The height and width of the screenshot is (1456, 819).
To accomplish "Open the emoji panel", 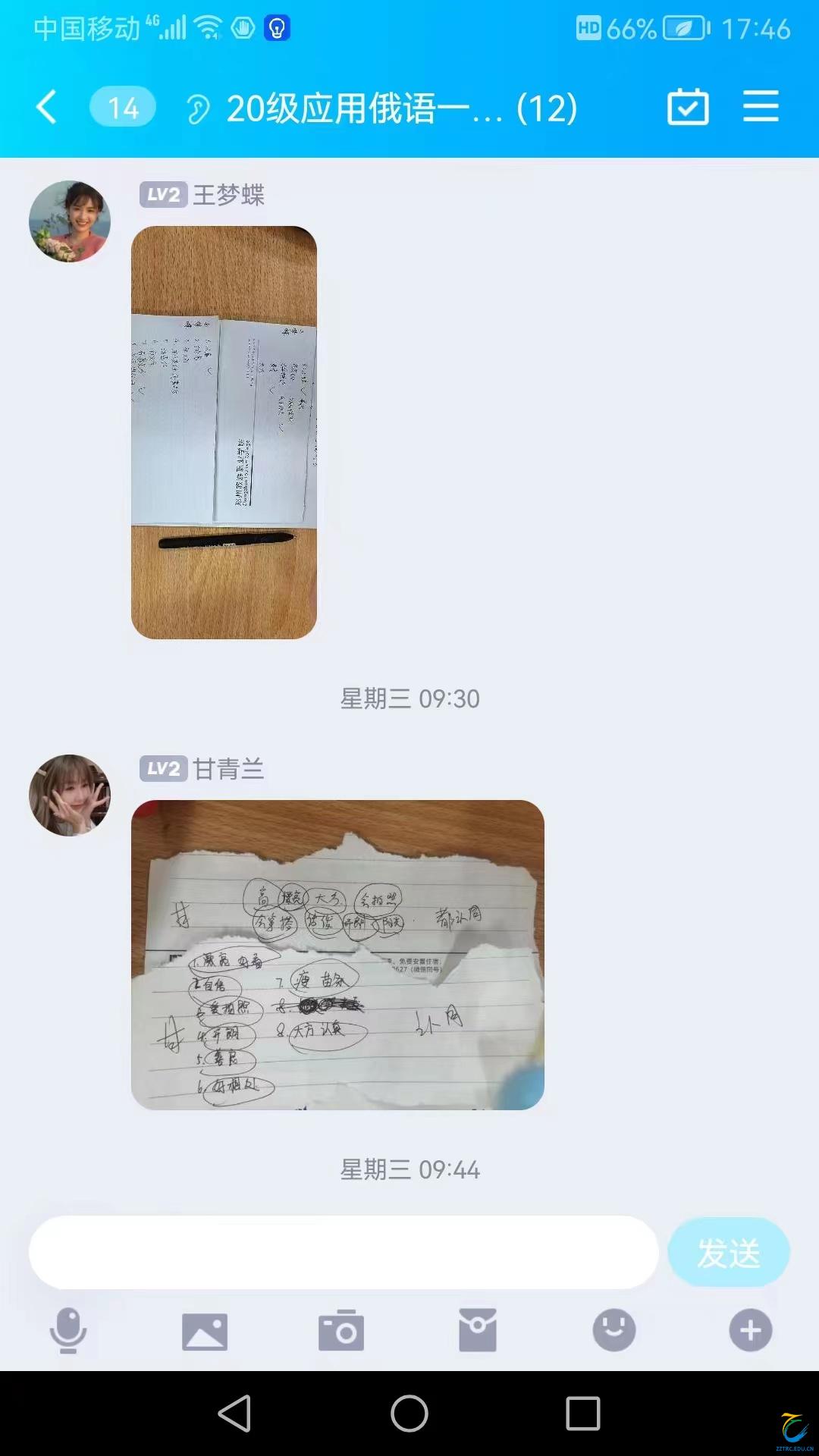I will [613, 1331].
